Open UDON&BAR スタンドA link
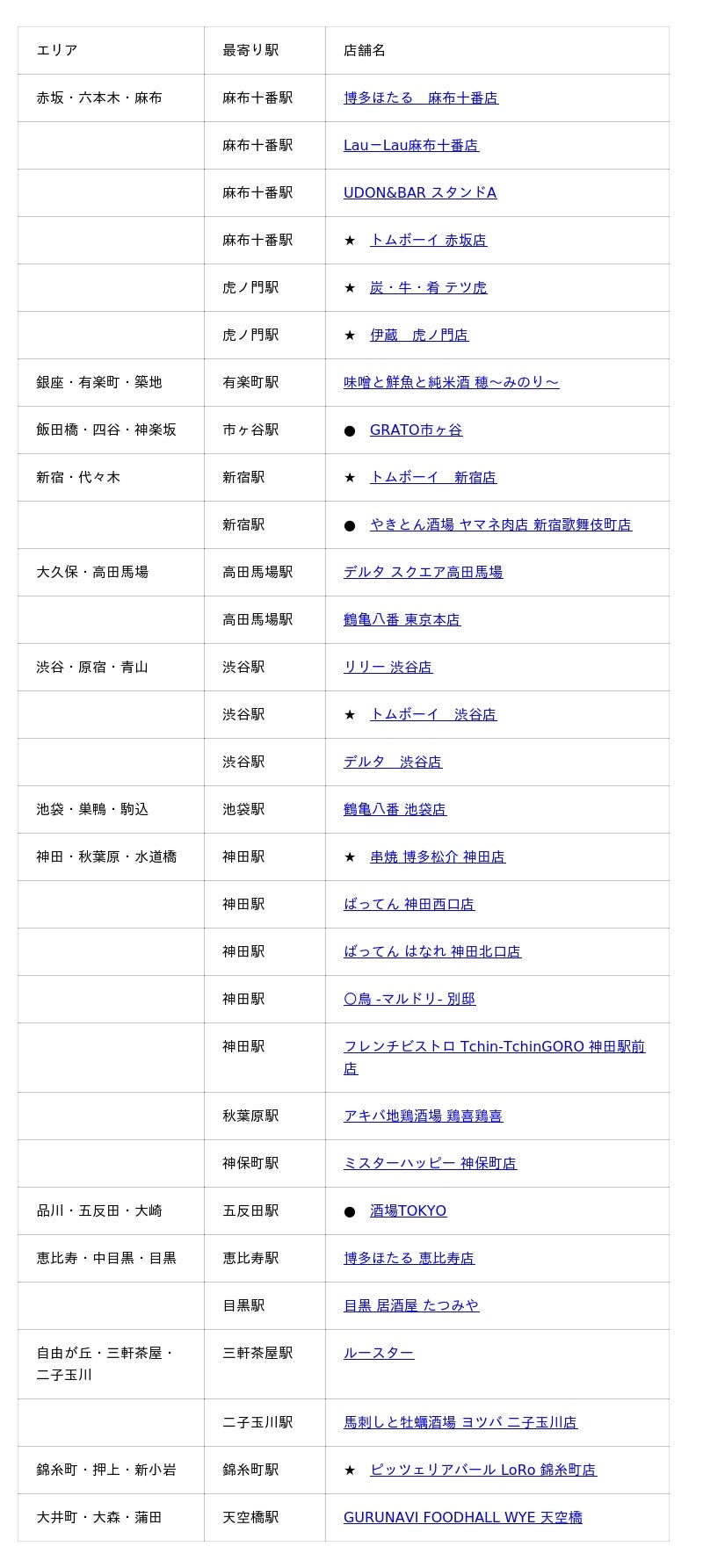 click(420, 192)
